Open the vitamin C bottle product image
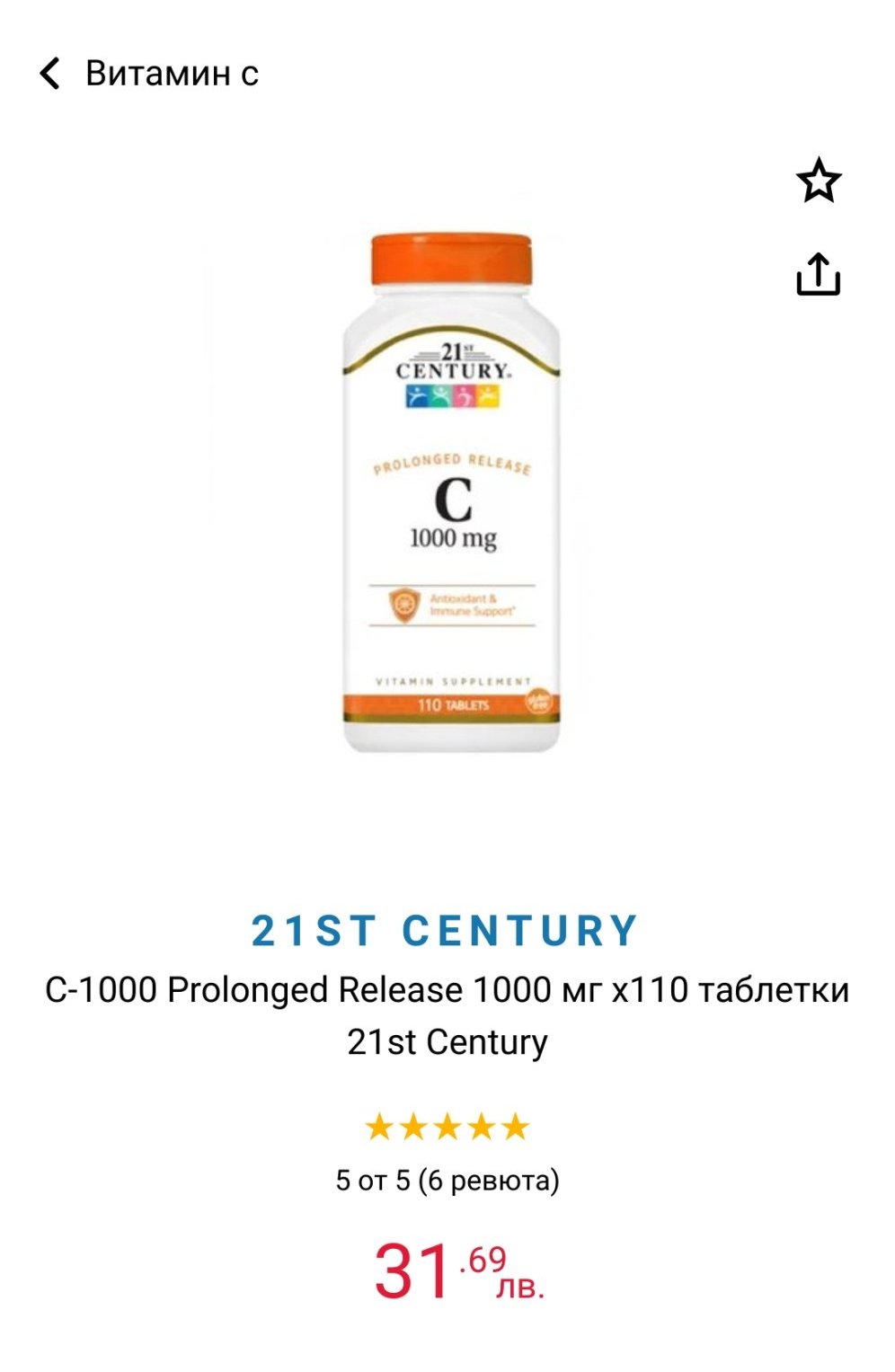The width and height of the screenshot is (895, 1372). point(451,492)
